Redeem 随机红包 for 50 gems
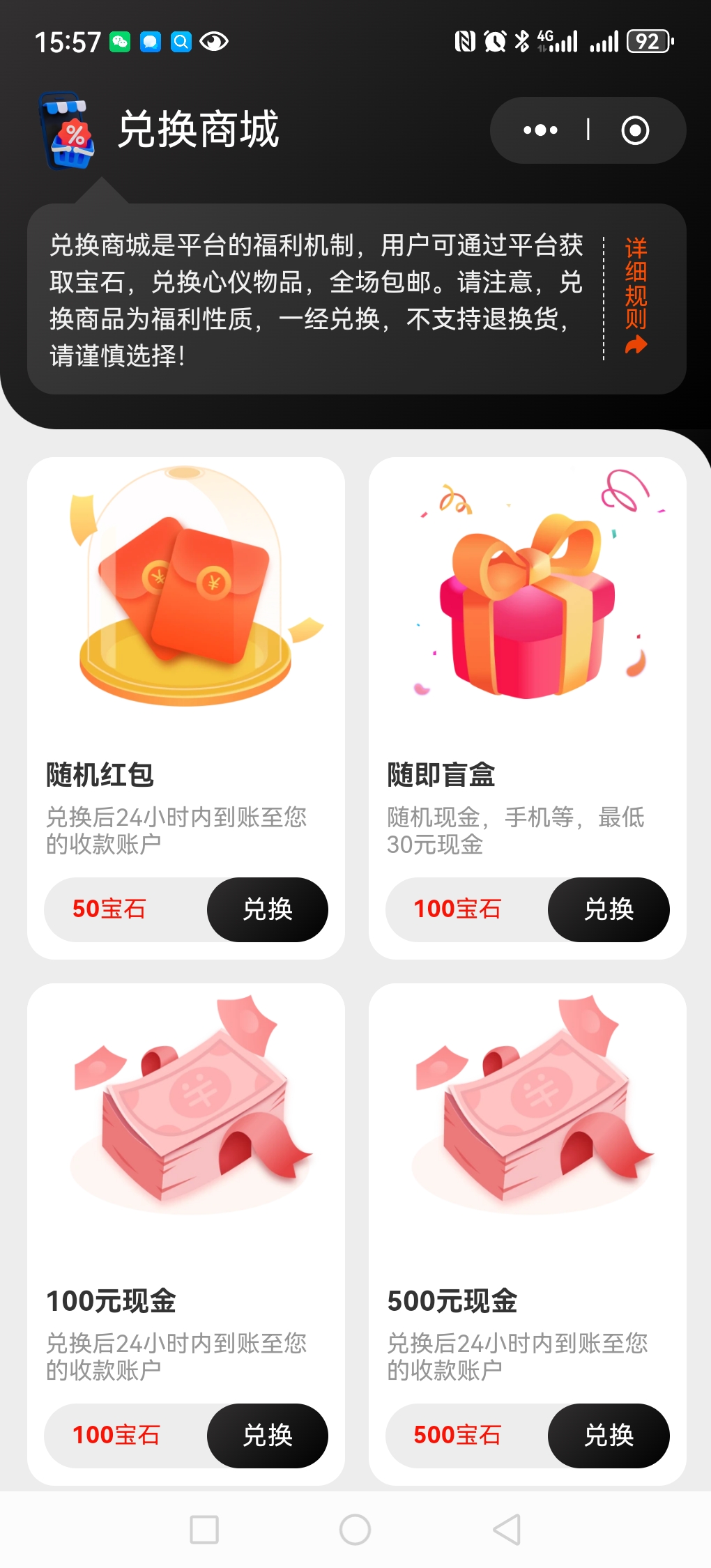Screen dimensions: 711x1568 tap(267, 909)
